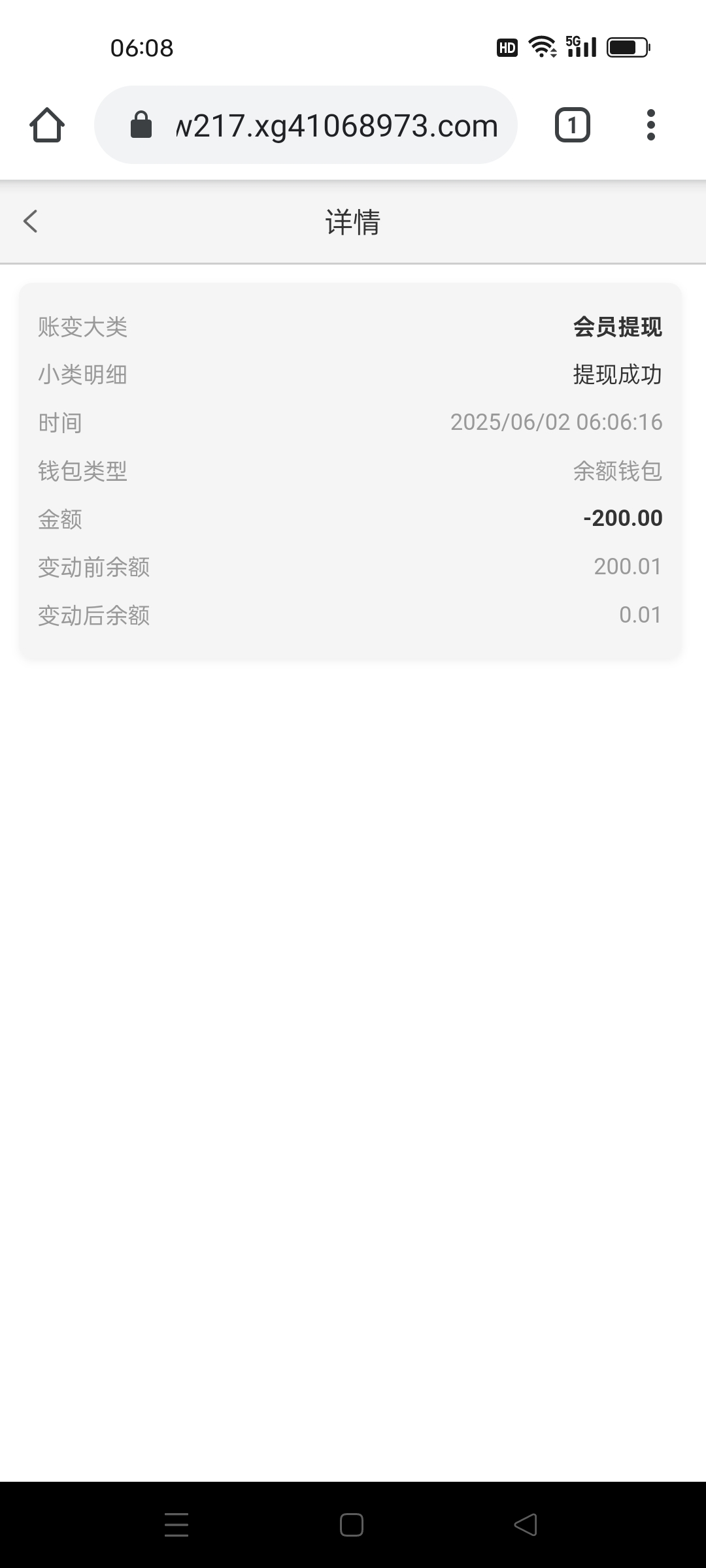The image size is (706, 1568).
Task: Go back from the 详情 page
Action: [30, 221]
